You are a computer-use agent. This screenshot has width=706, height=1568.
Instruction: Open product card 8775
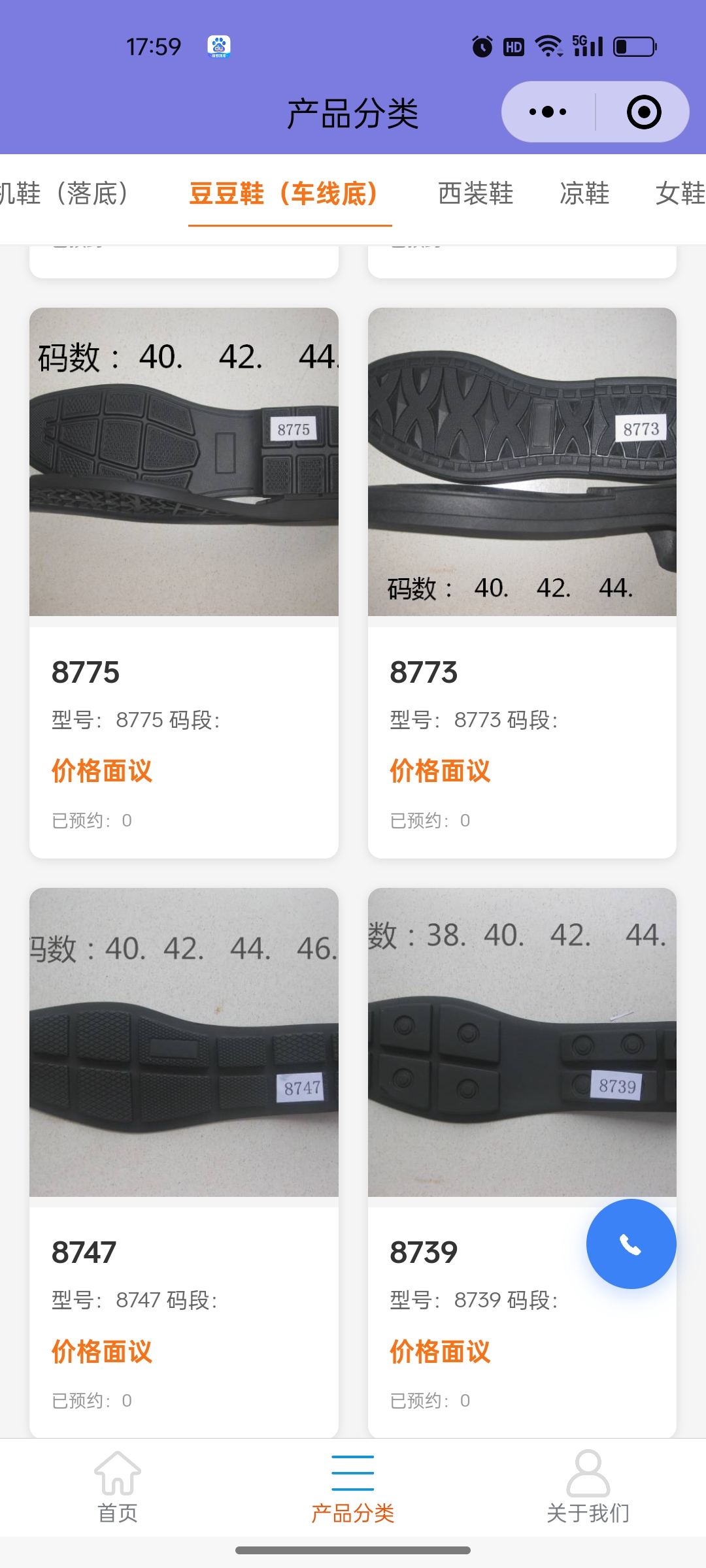[x=184, y=581]
